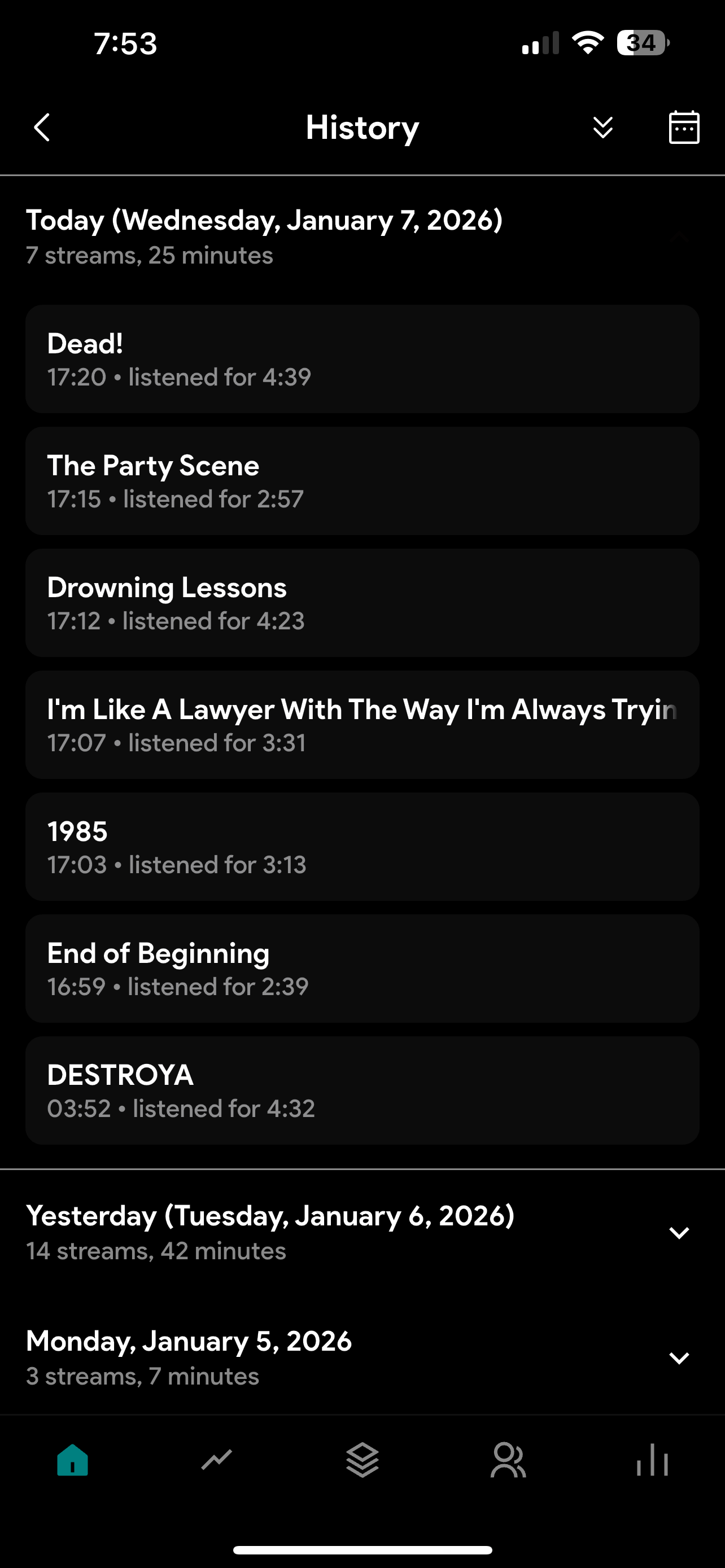Image resolution: width=725 pixels, height=1568 pixels.
Task: View the 1985 stream entry
Action: click(362, 847)
